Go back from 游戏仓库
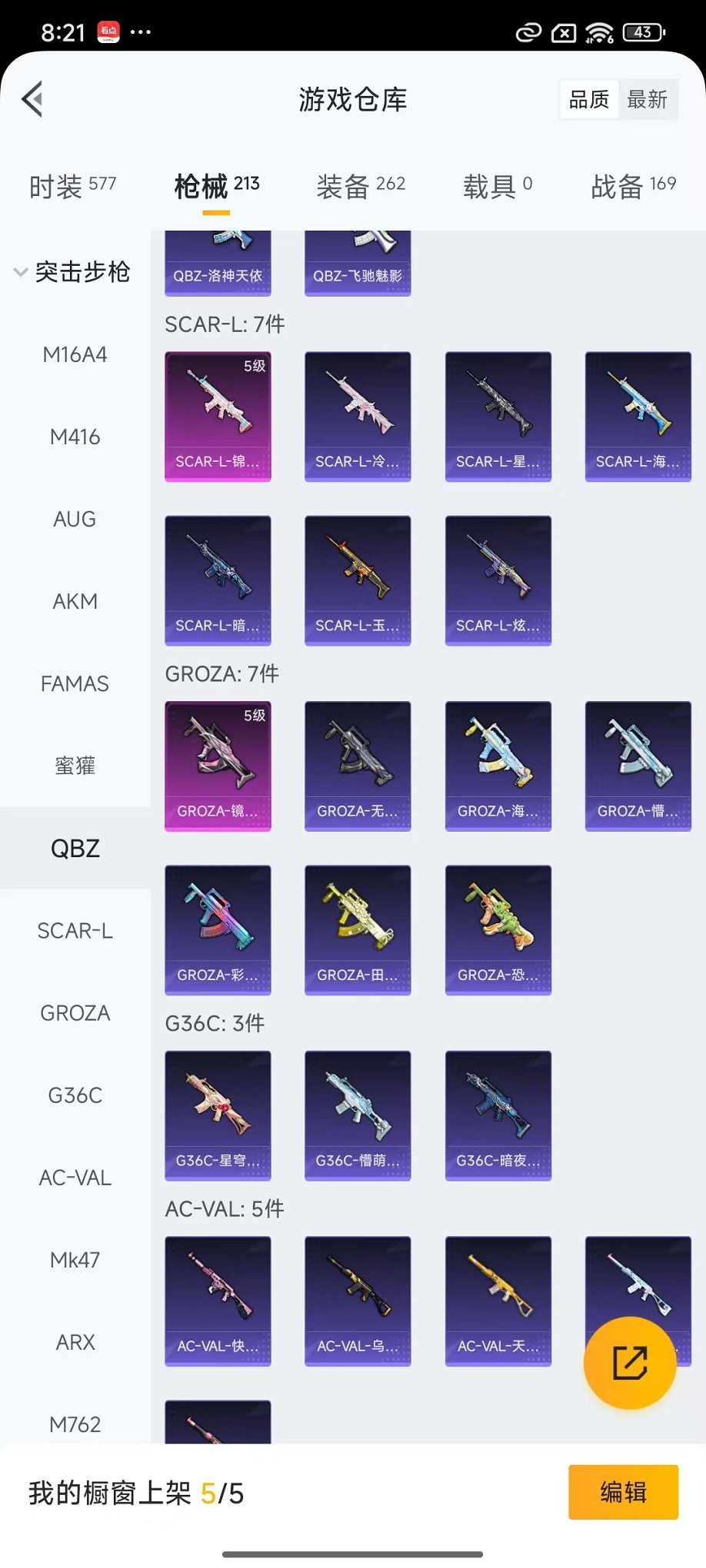This screenshot has width=706, height=1568. pyautogui.click(x=32, y=99)
